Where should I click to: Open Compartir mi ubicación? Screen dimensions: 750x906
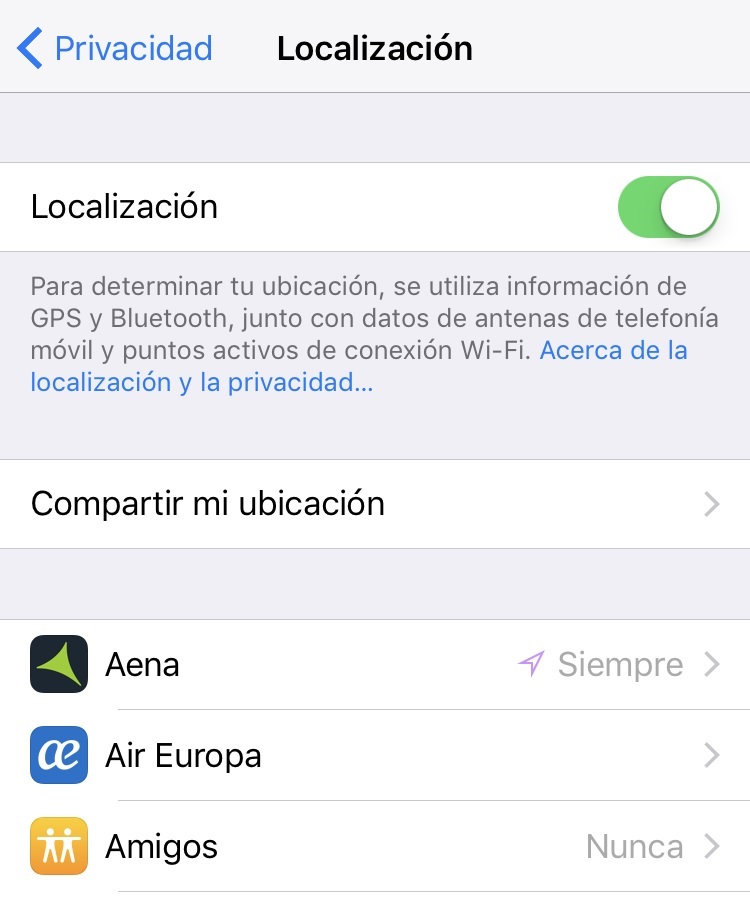coord(375,504)
